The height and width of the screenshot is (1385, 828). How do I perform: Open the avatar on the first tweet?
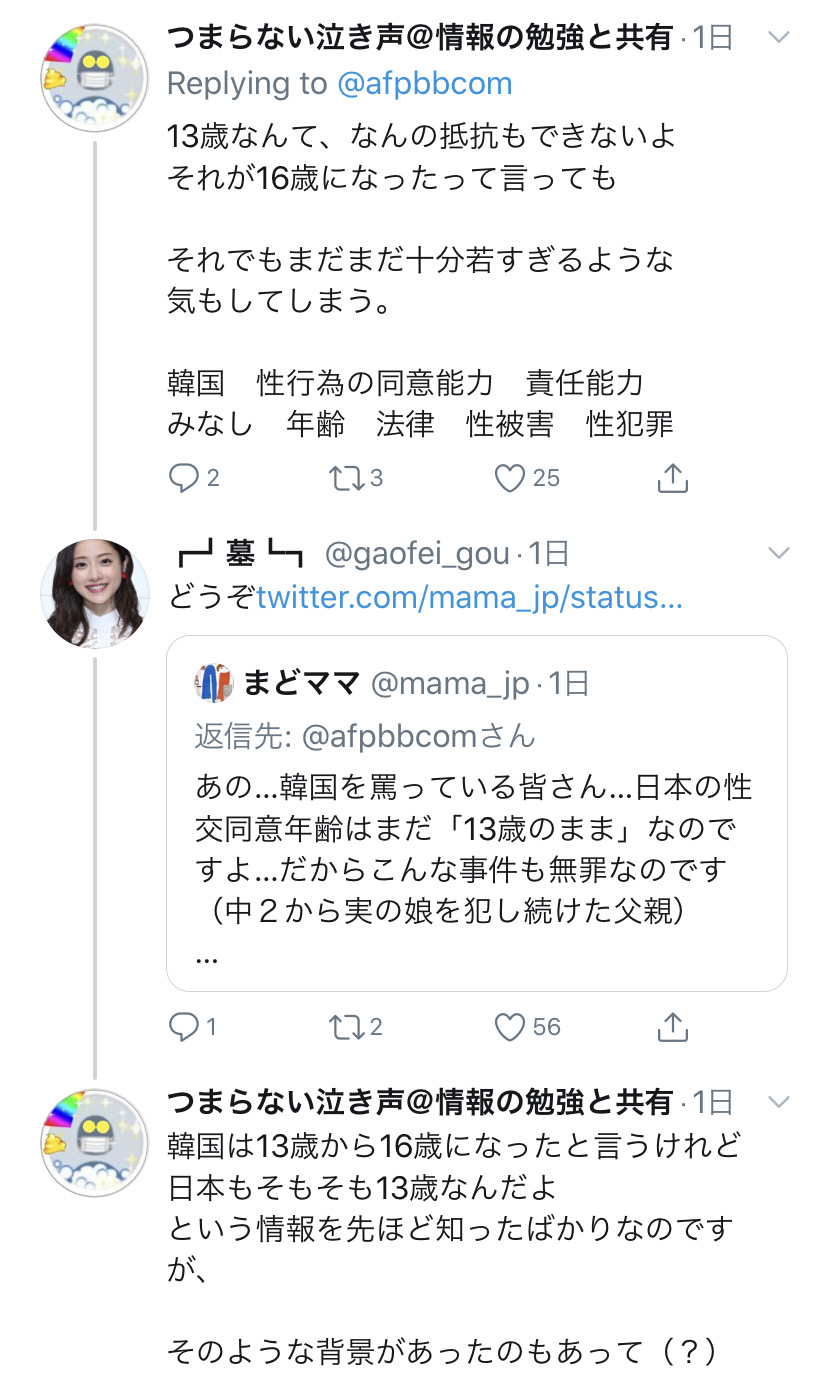(94, 78)
